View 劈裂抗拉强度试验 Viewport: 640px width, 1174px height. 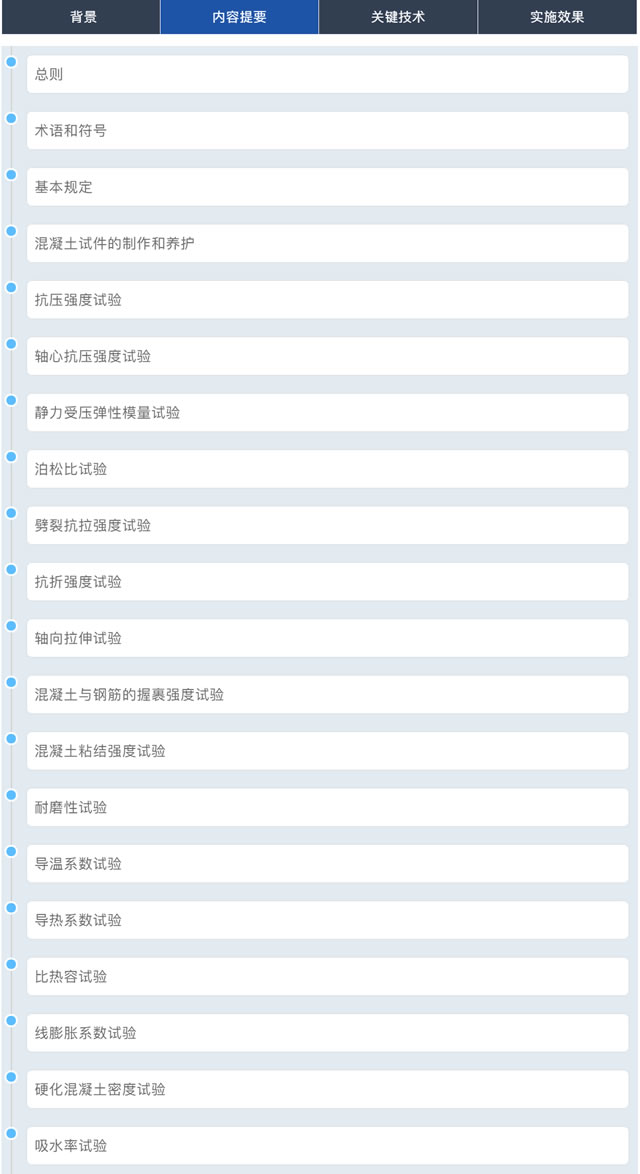[x=327, y=525]
